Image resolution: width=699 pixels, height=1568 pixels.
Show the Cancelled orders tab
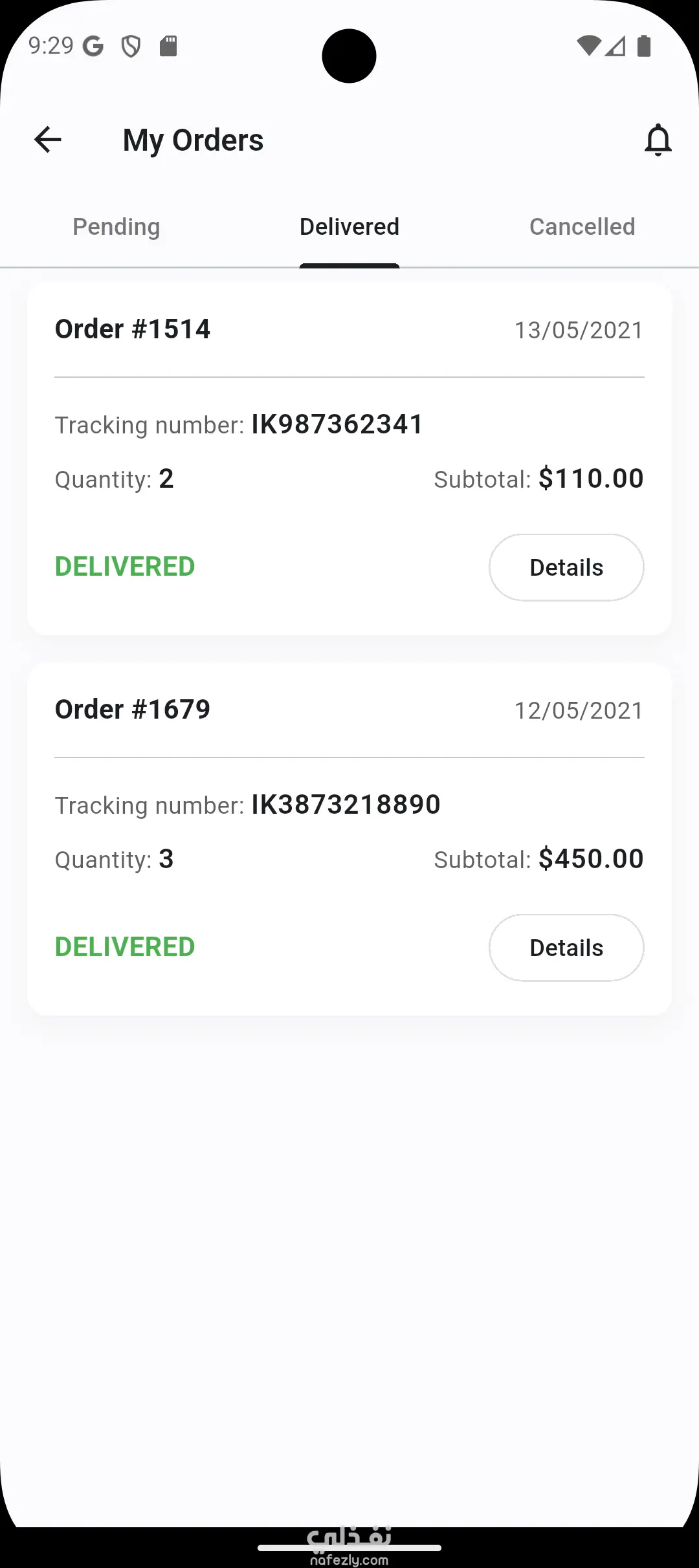click(x=582, y=227)
